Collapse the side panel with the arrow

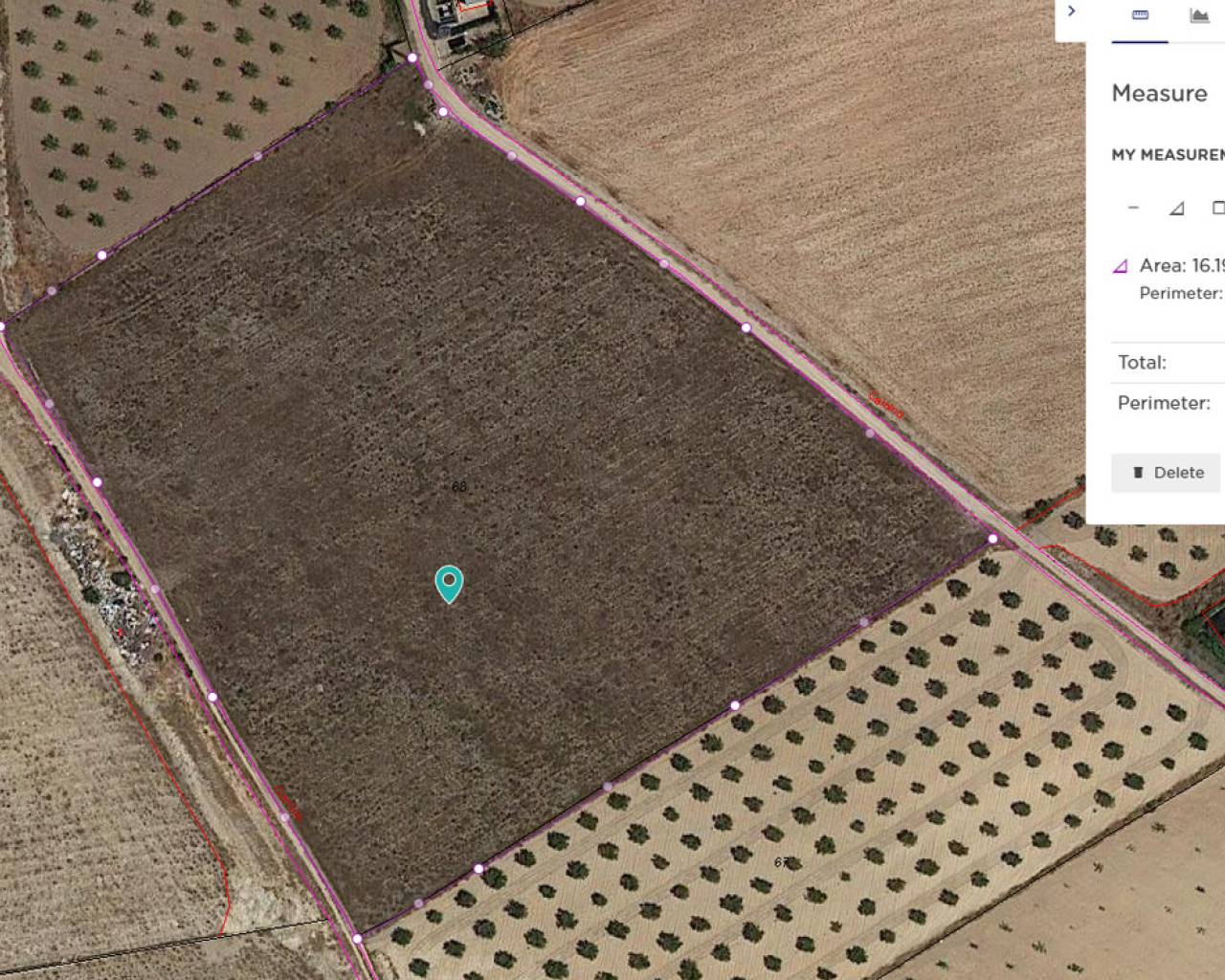(x=1071, y=11)
